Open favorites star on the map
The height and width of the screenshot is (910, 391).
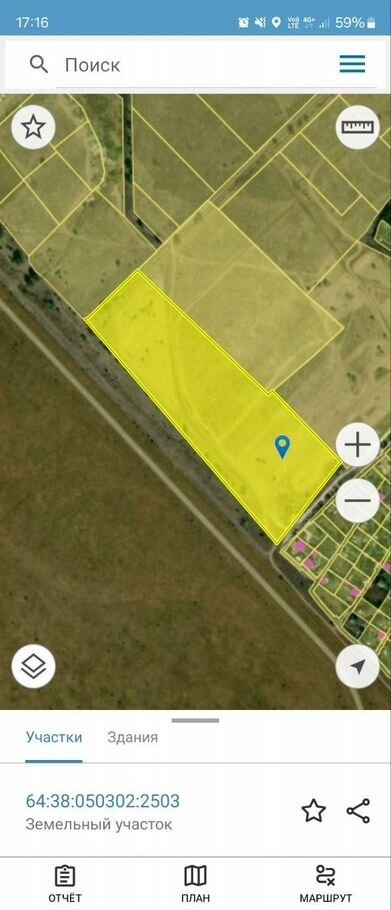click(x=34, y=127)
